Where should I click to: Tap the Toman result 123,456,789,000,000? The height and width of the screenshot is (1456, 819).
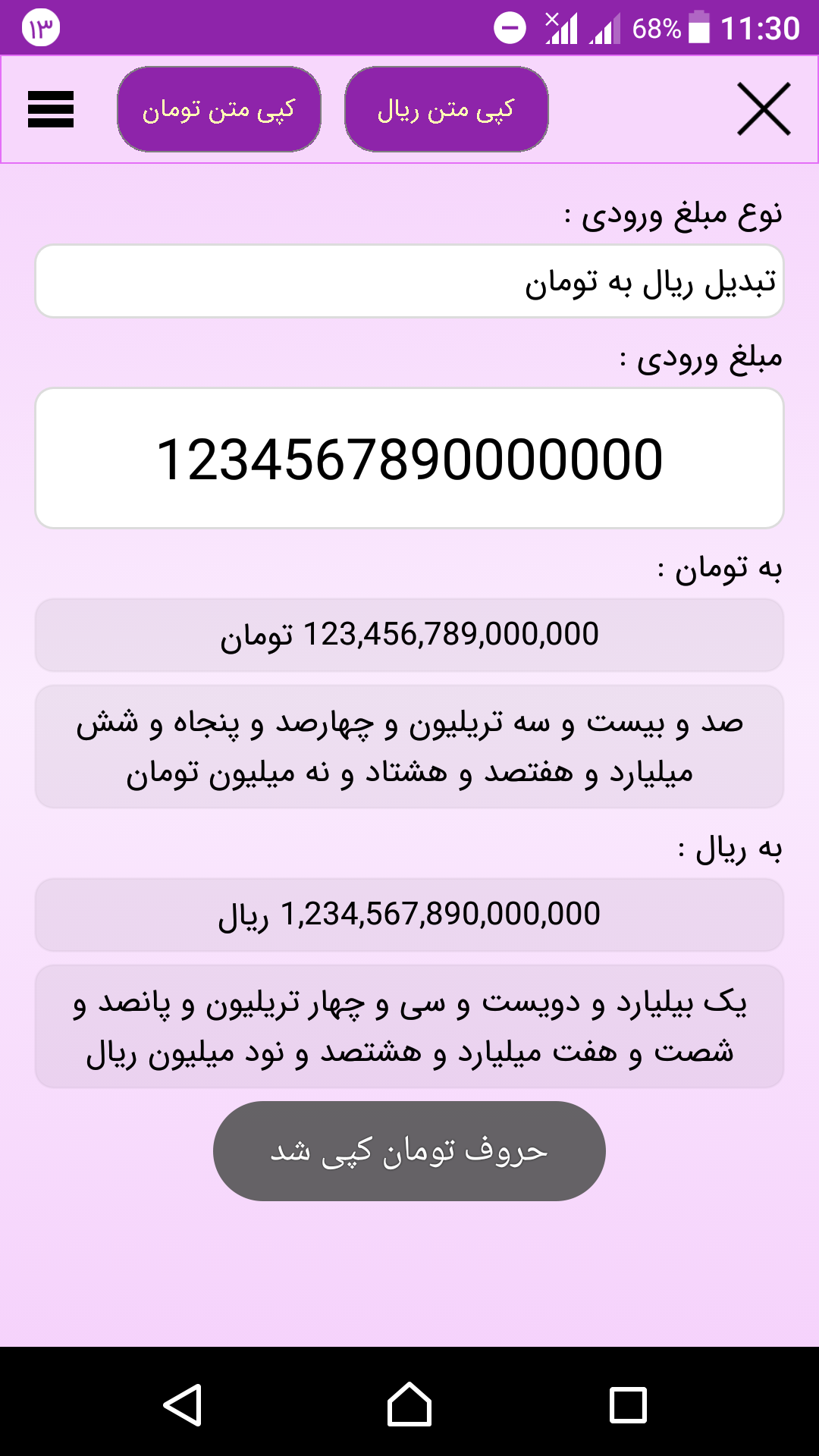pyautogui.click(x=409, y=635)
